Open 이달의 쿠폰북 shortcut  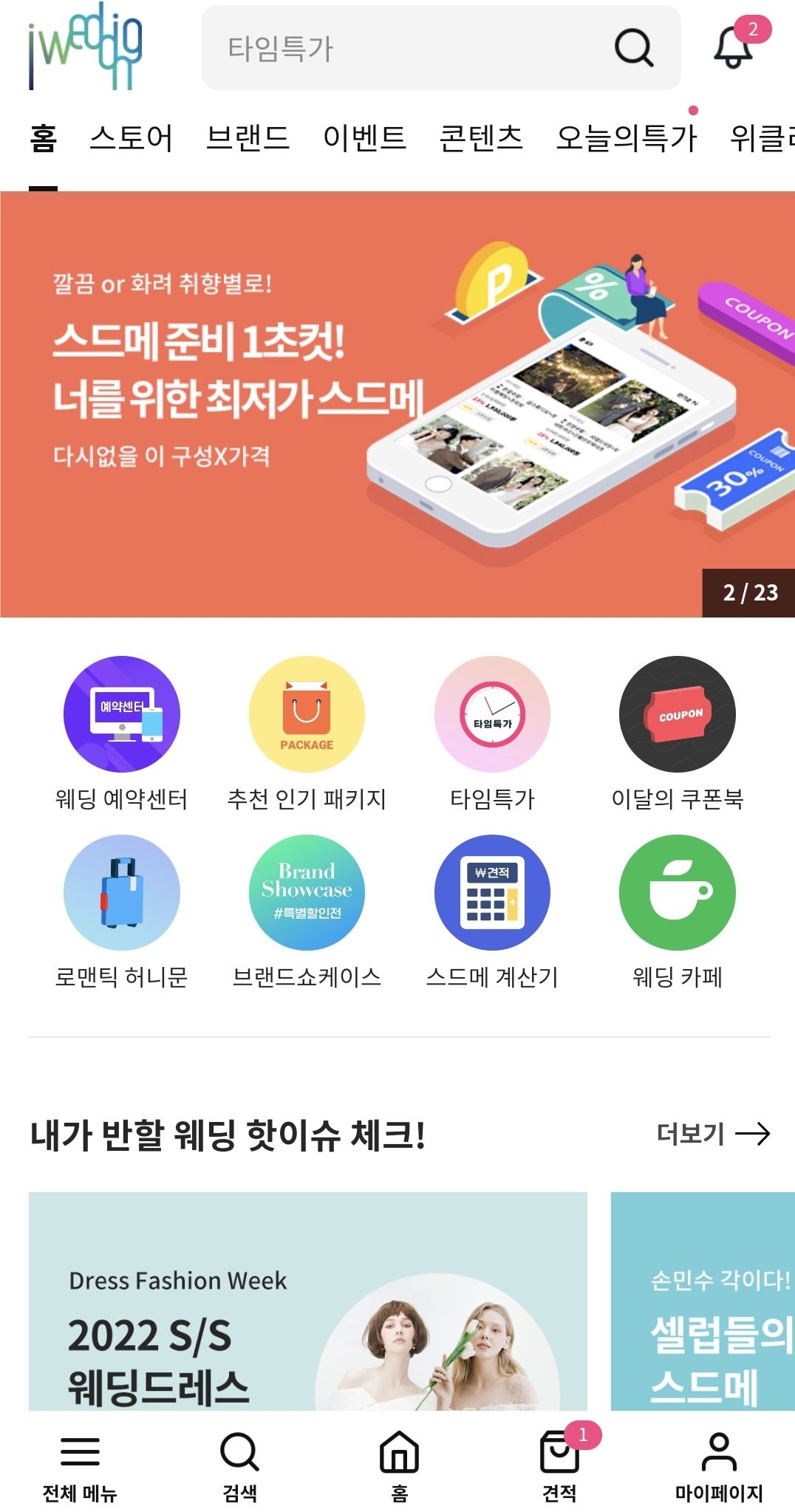[677, 714]
